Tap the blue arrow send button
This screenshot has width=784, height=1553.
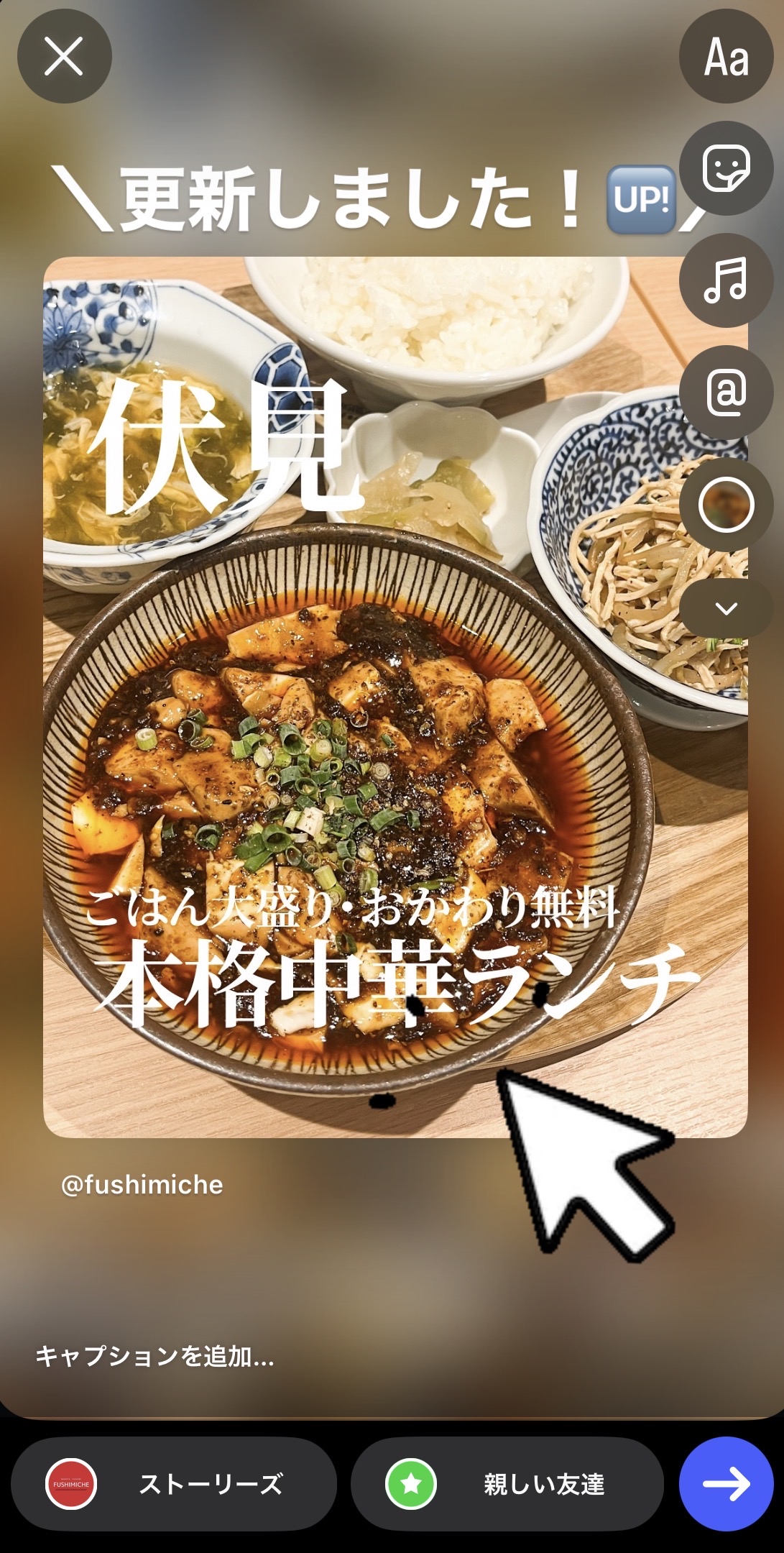[726, 1484]
